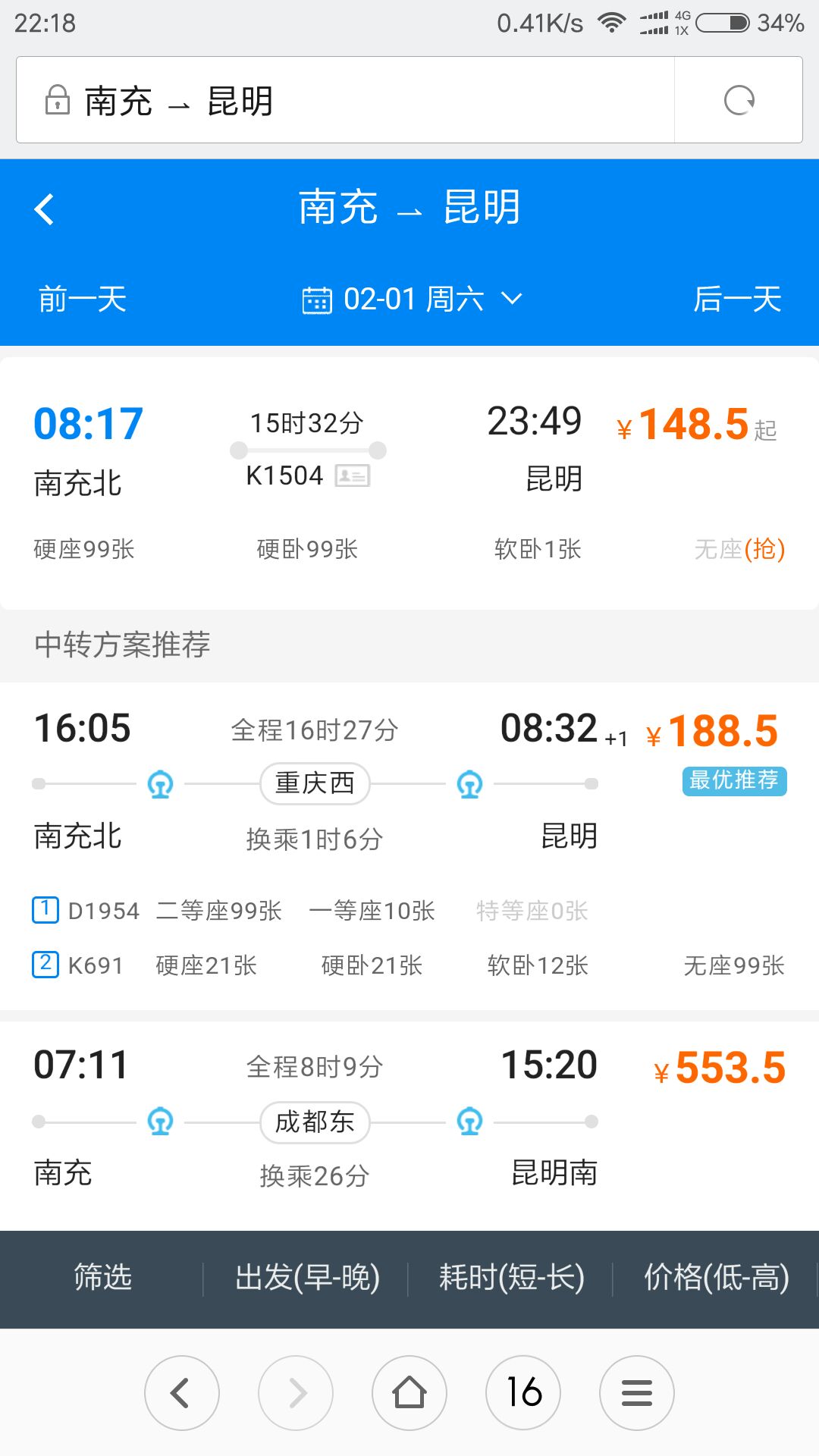819x1456 pixels.
Task: Sort by duration 耗时(短-长)
Action: click(512, 1278)
